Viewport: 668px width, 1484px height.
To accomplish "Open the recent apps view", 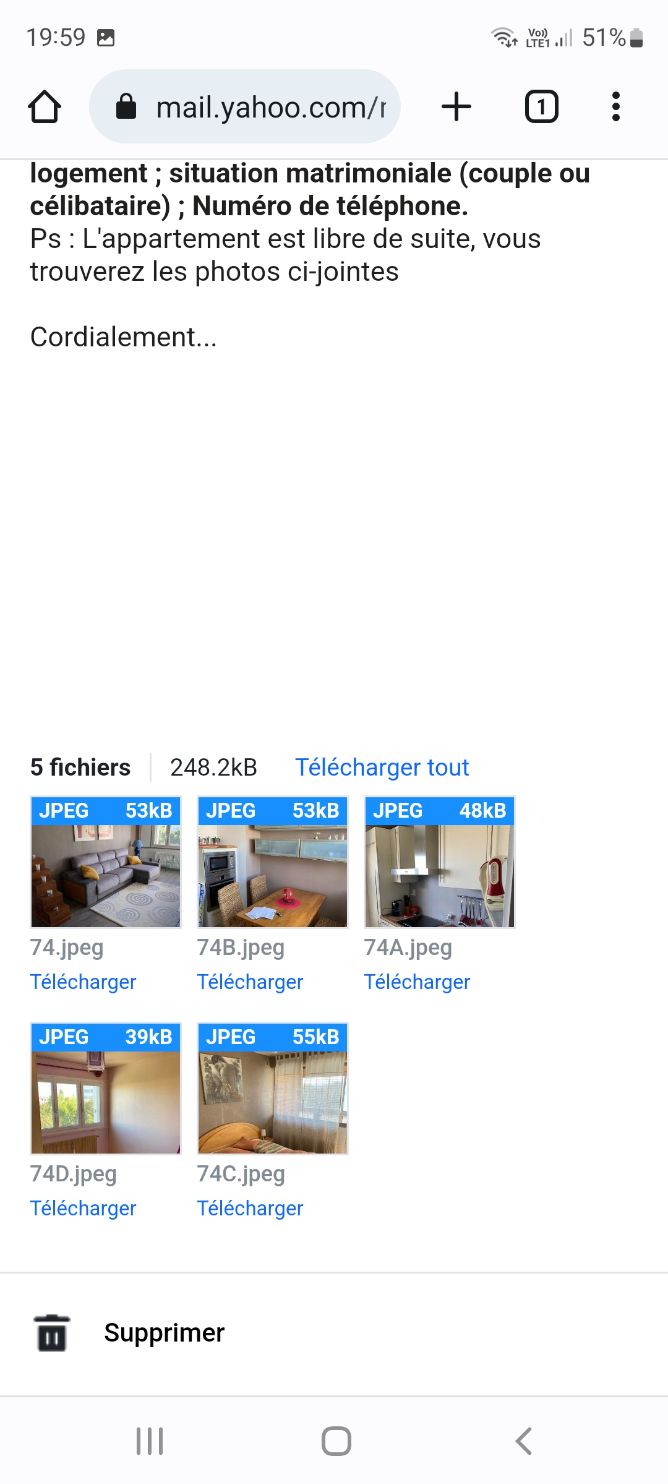I will coord(149,1441).
